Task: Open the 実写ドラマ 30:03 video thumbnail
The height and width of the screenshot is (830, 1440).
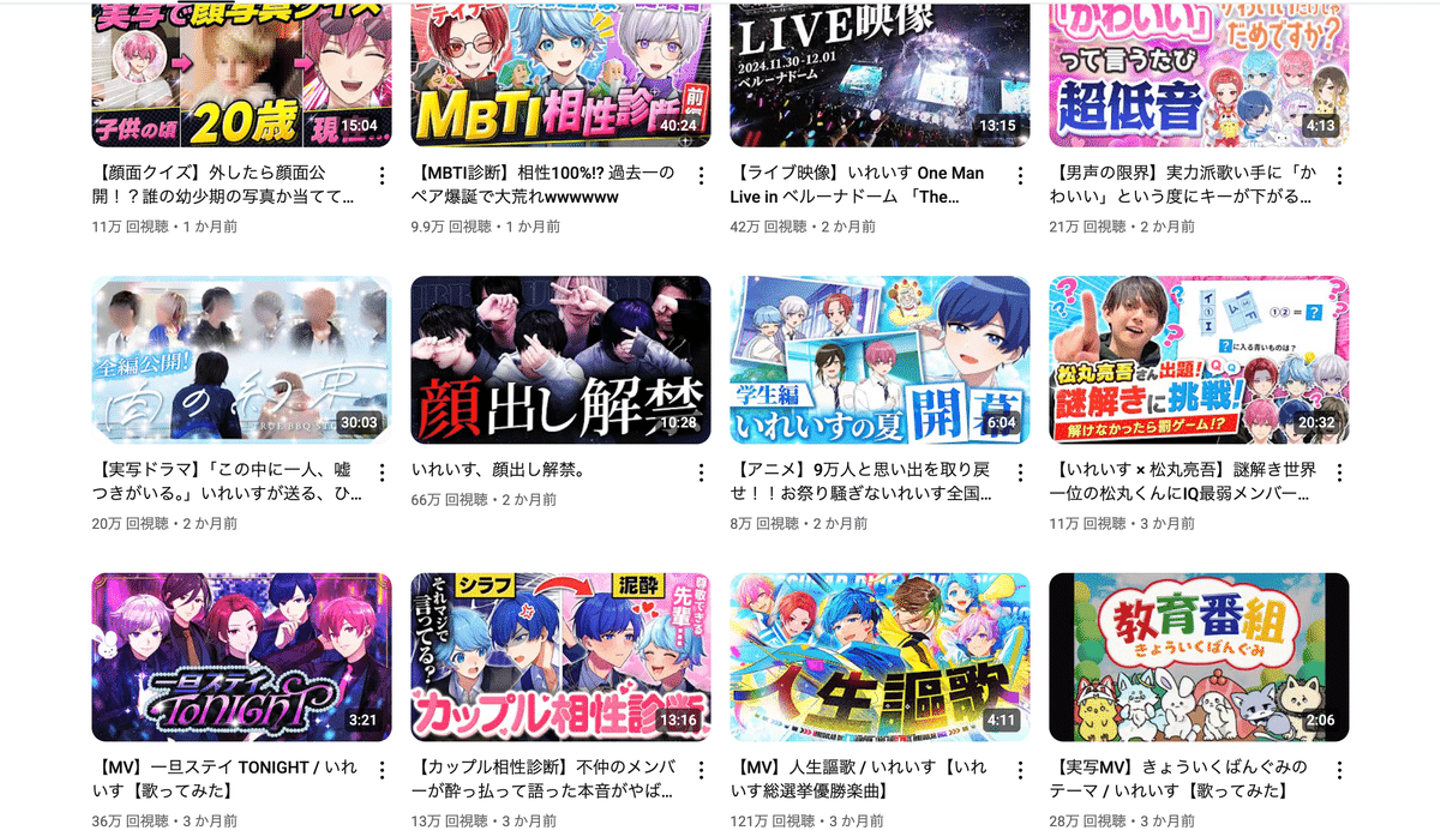Action: point(241,360)
